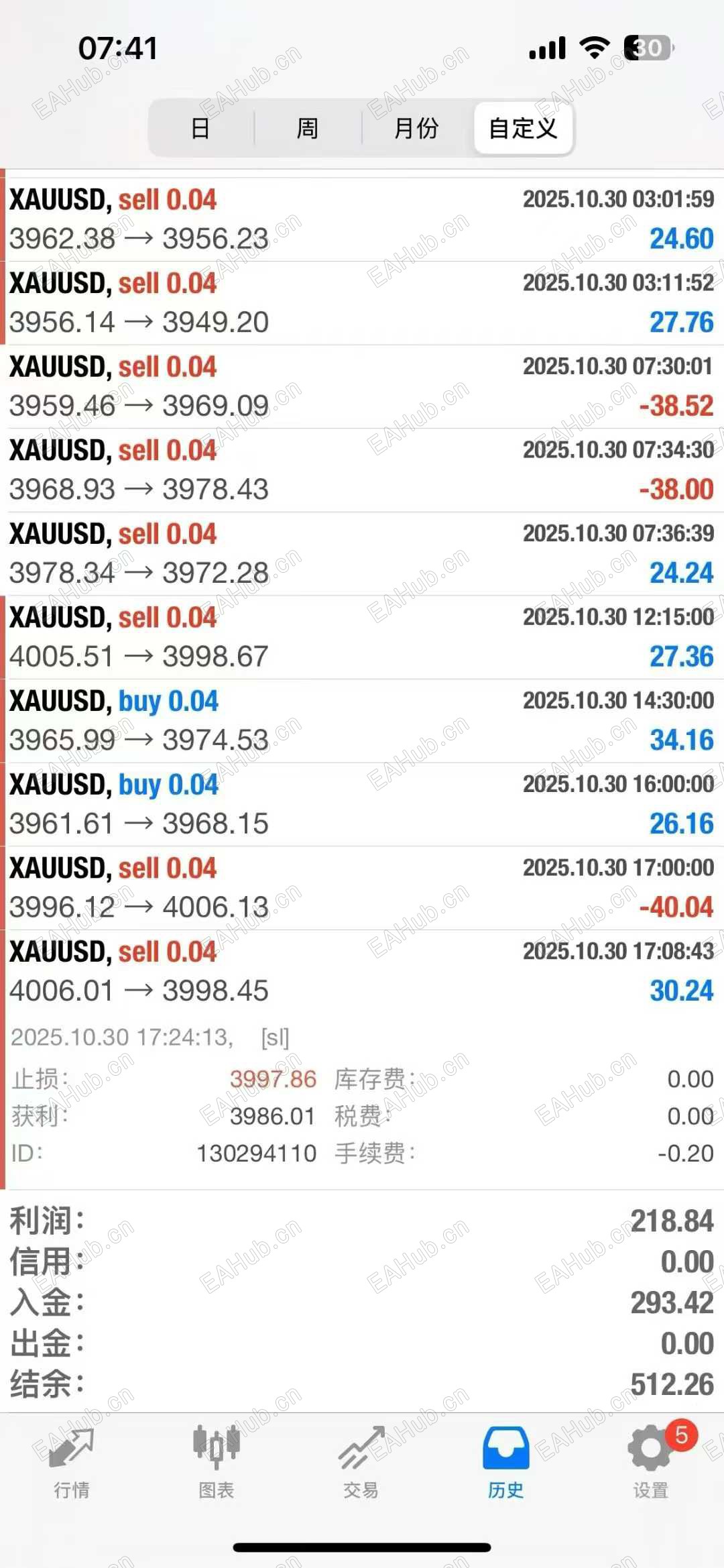Select the 自定义 custom period tab
This screenshot has width=724, height=1568.
click(x=523, y=127)
